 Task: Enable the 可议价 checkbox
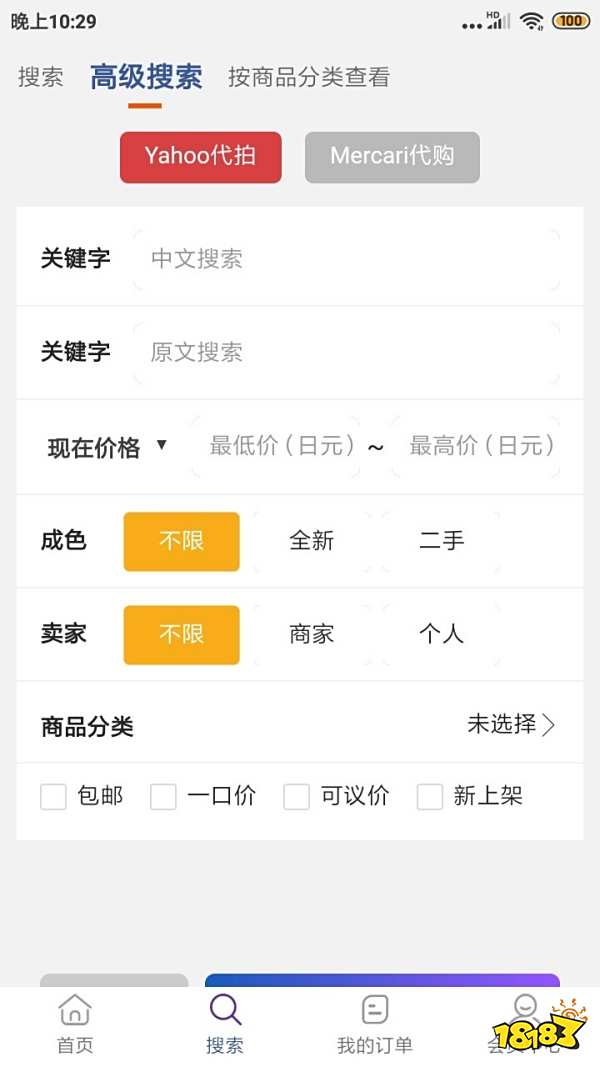pos(297,797)
